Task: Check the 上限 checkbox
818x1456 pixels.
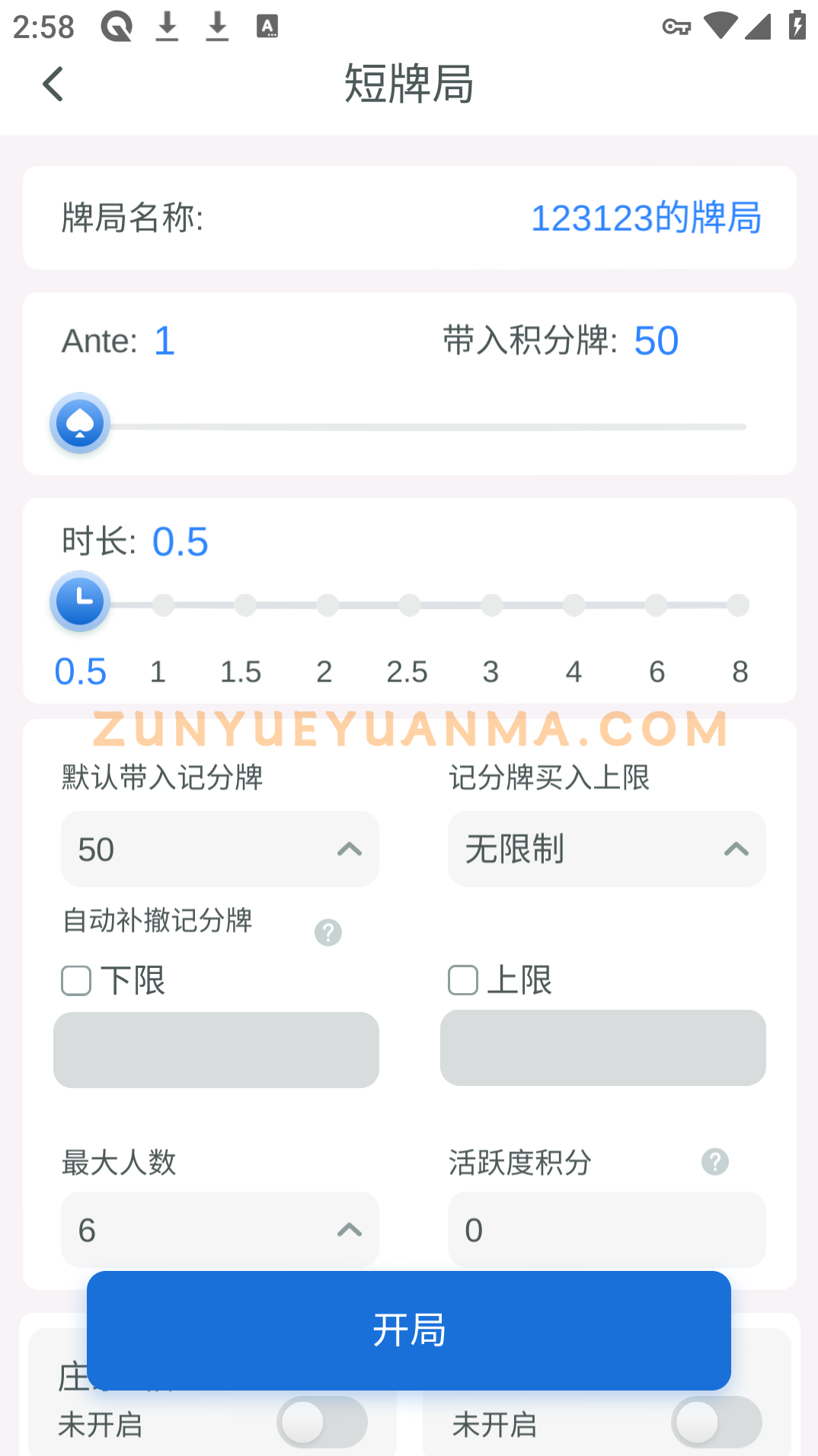Action: click(463, 980)
